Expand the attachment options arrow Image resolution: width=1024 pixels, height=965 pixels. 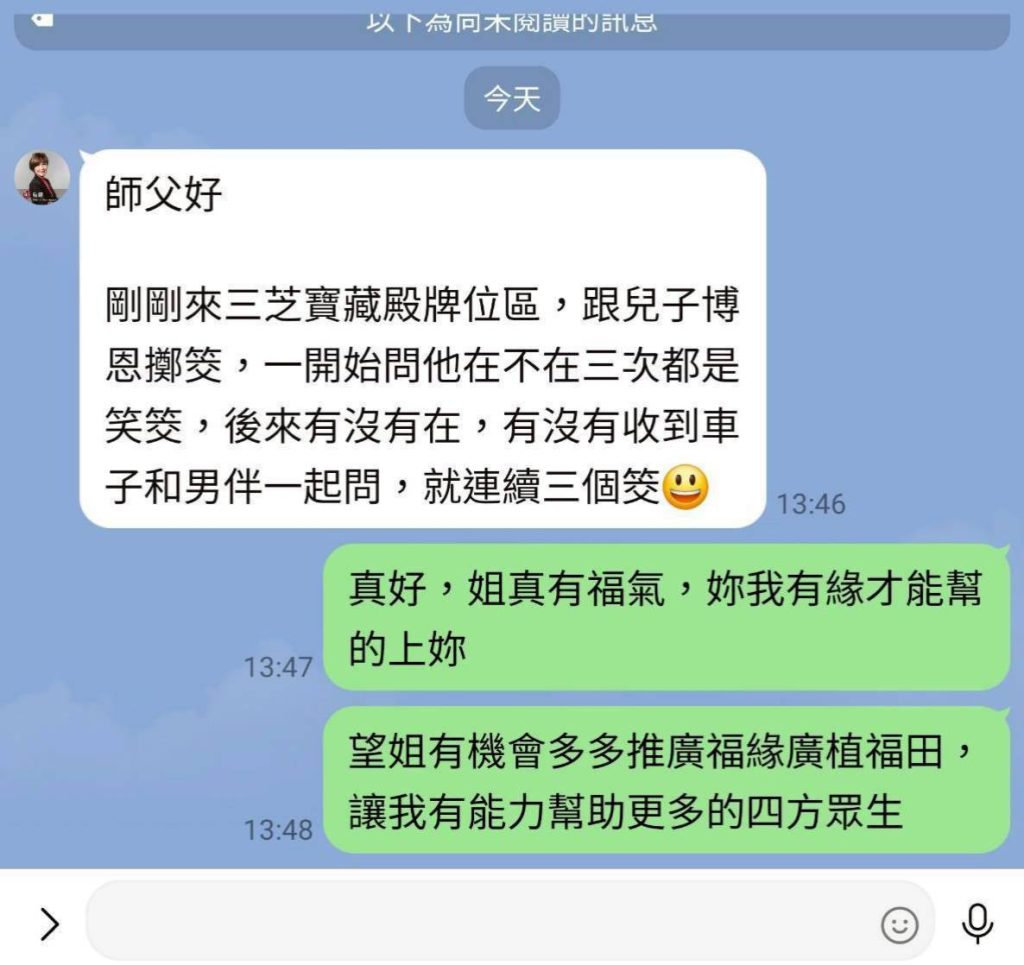coord(49,925)
